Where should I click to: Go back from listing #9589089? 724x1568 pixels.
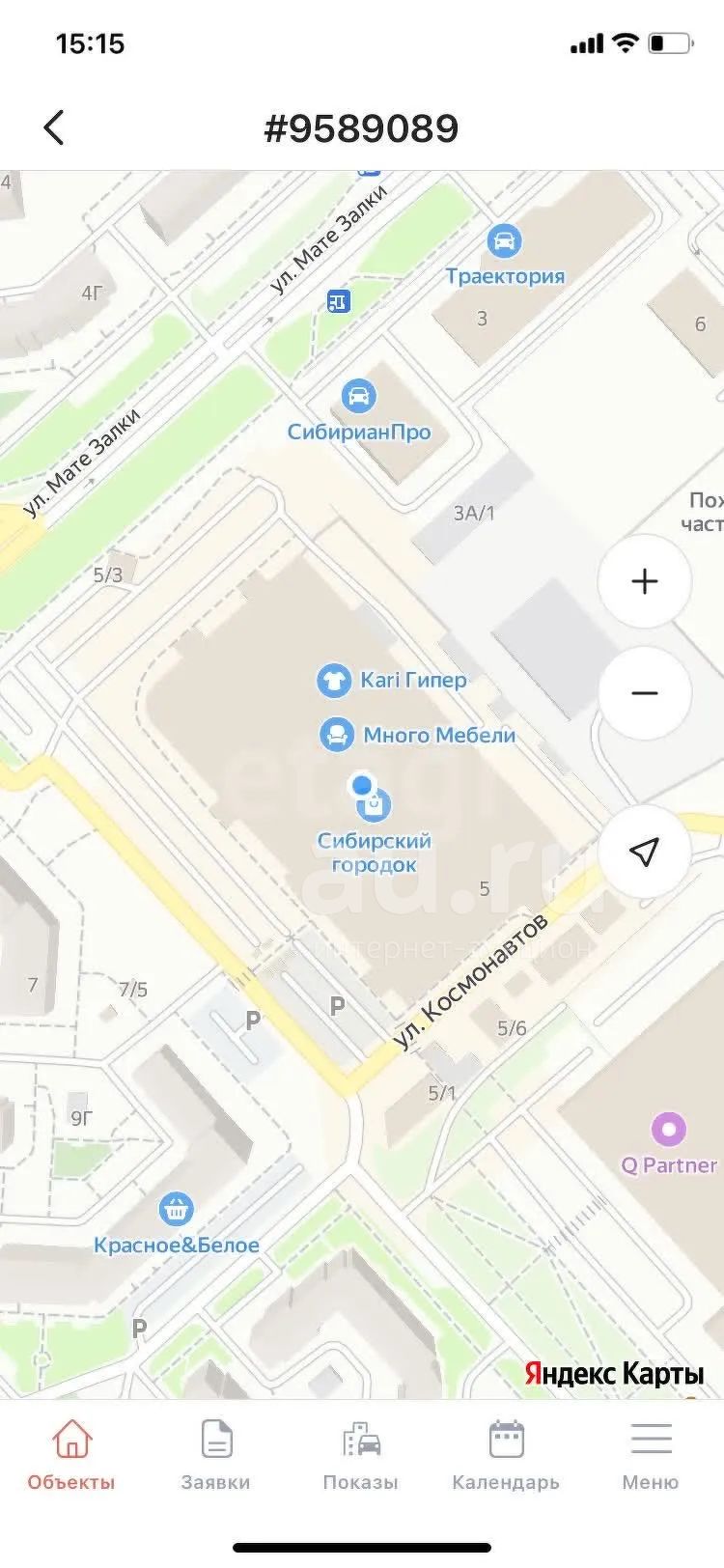click(x=54, y=127)
